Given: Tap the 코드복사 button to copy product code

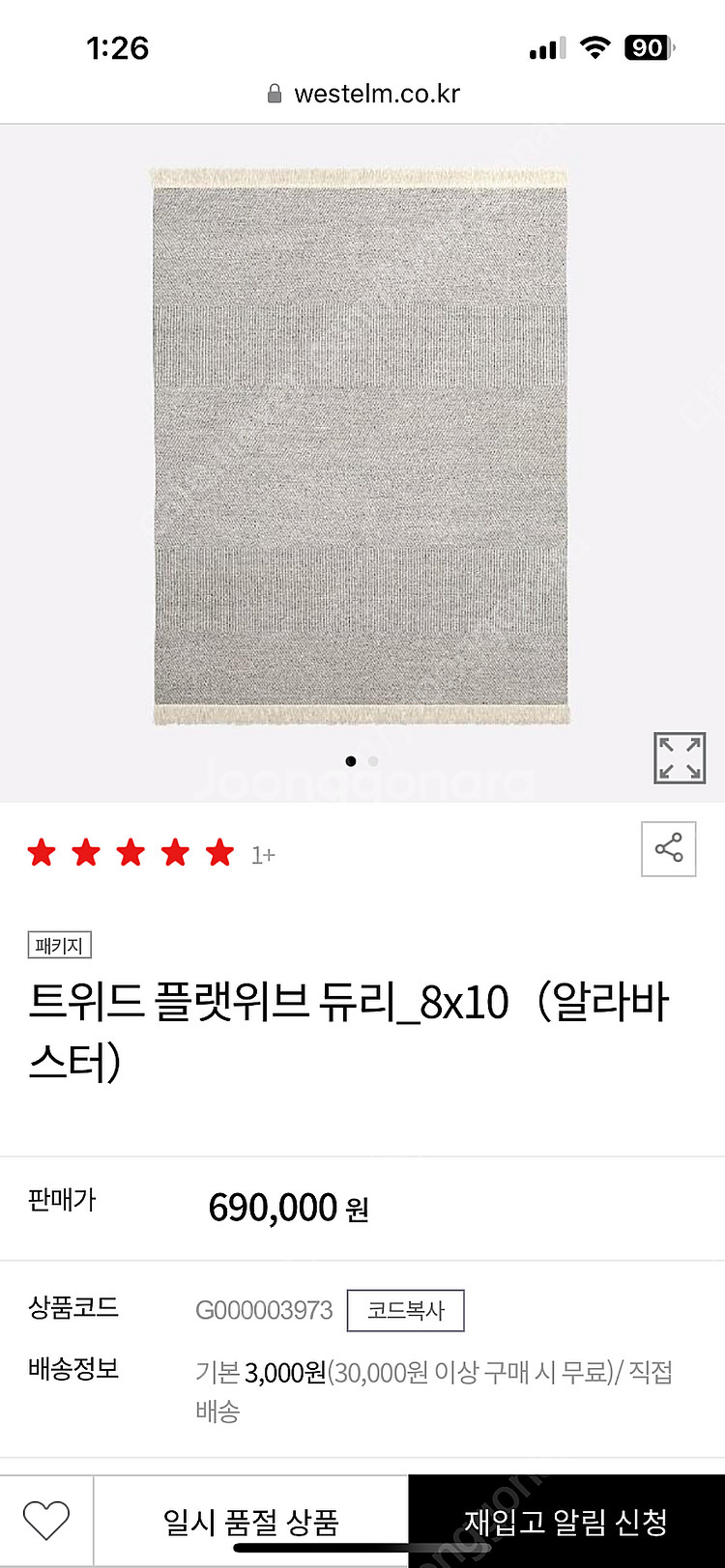Looking at the screenshot, I should (405, 1310).
